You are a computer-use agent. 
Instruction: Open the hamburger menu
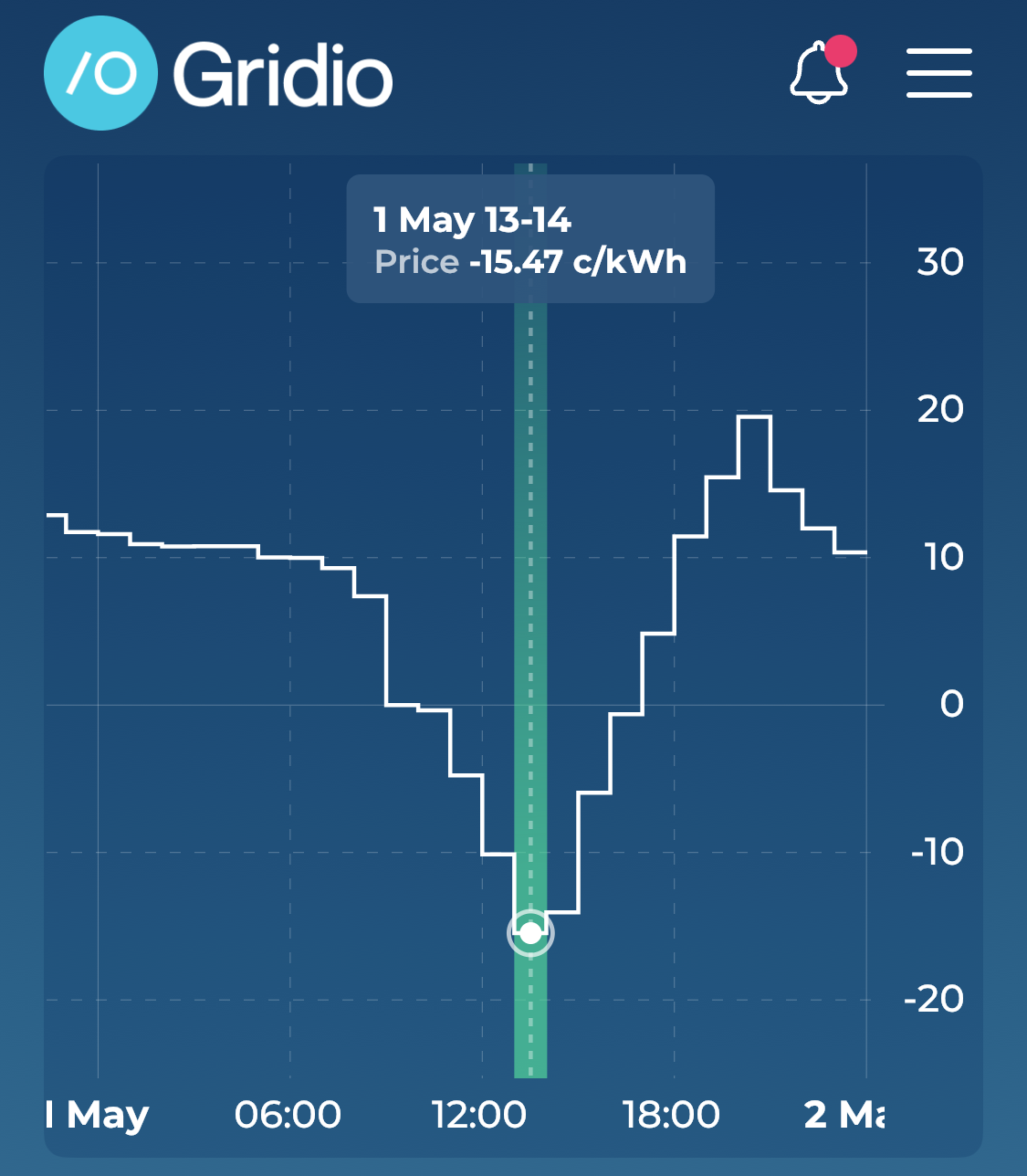(938, 73)
